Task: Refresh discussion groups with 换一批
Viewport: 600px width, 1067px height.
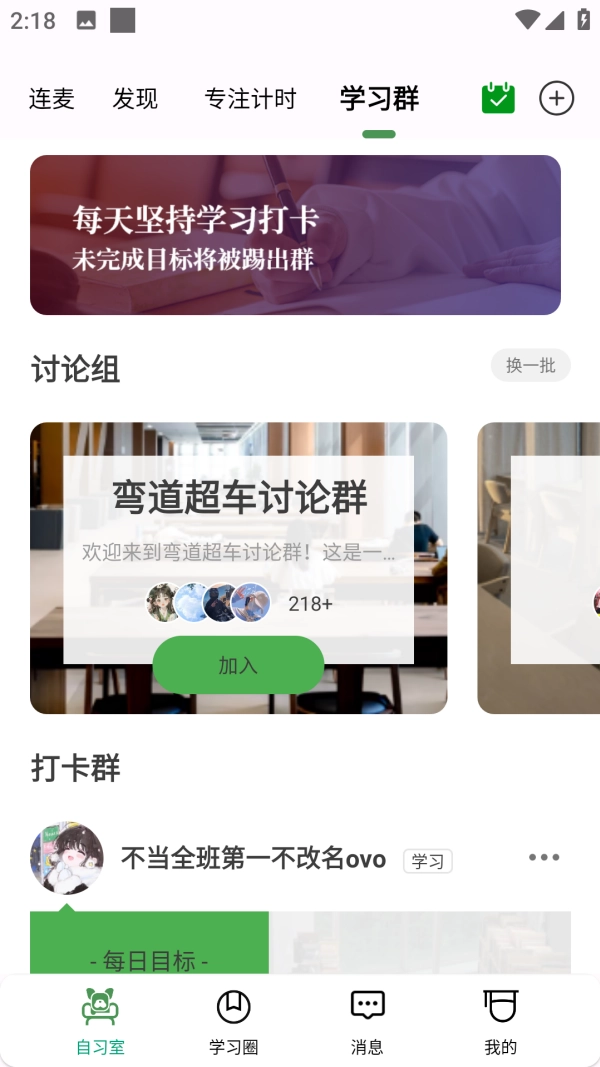Action: (x=530, y=366)
